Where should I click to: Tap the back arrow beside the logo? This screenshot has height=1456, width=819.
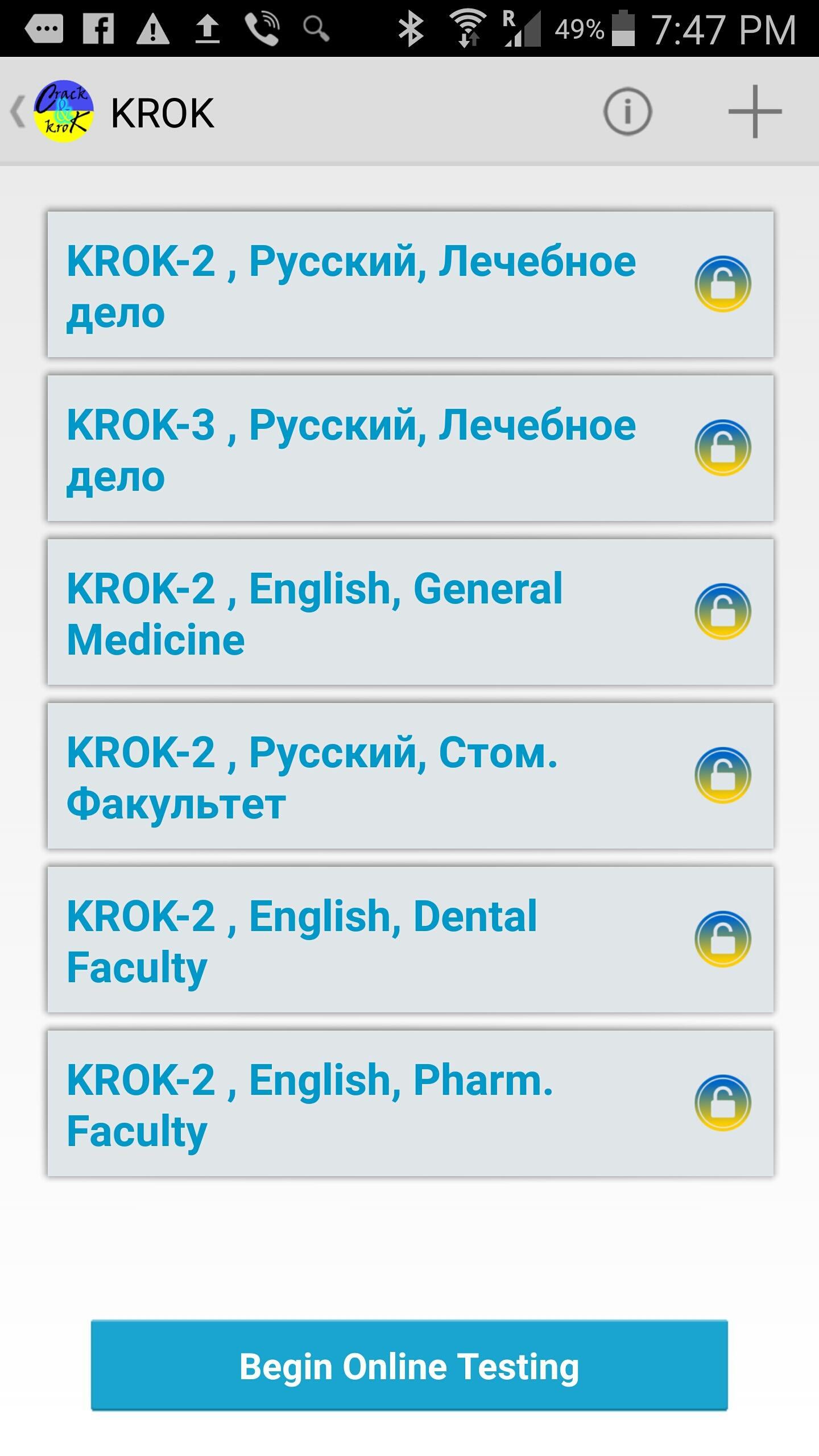(17, 112)
